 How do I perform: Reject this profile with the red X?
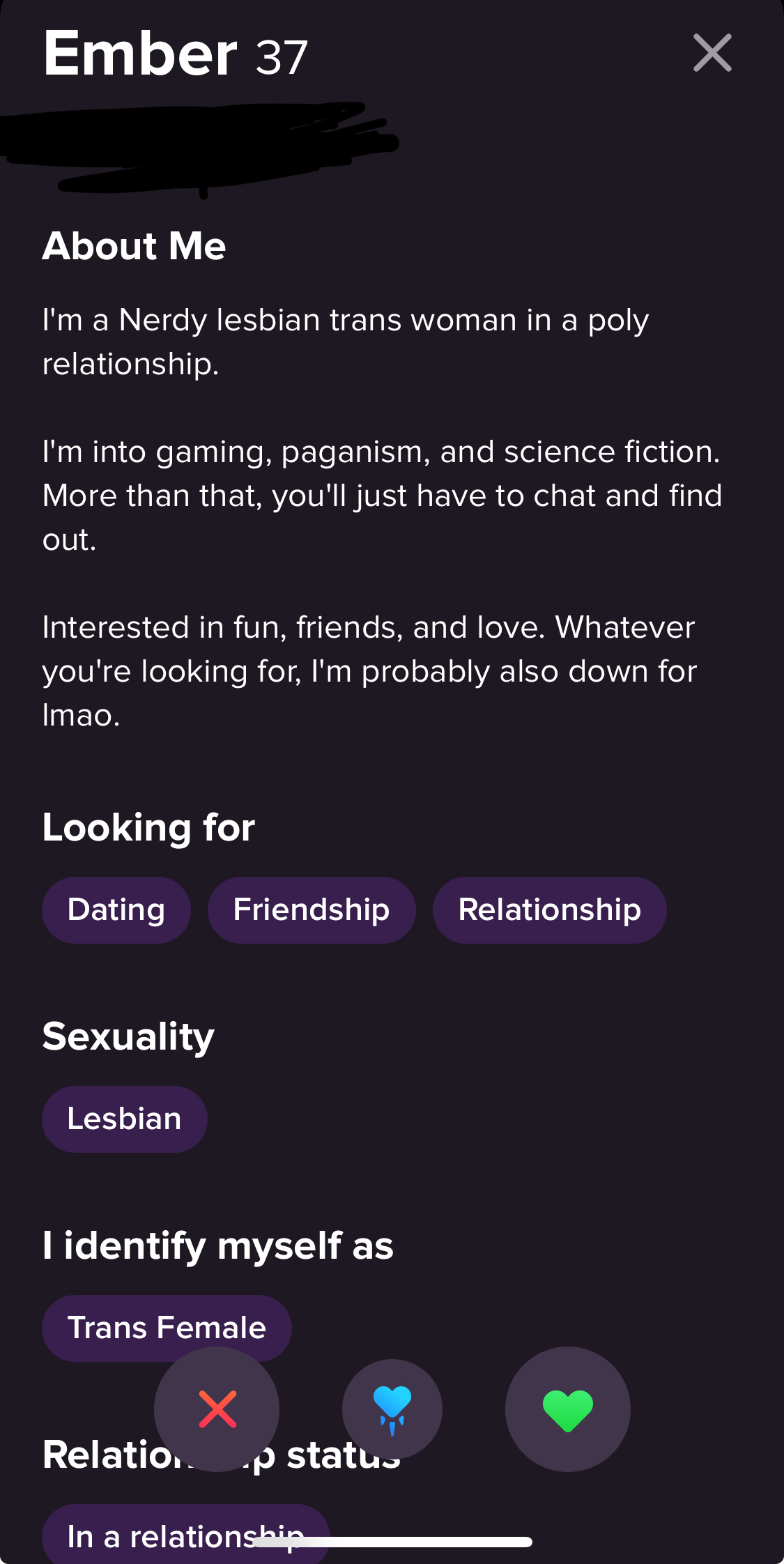pyautogui.click(x=217, y=1409)
